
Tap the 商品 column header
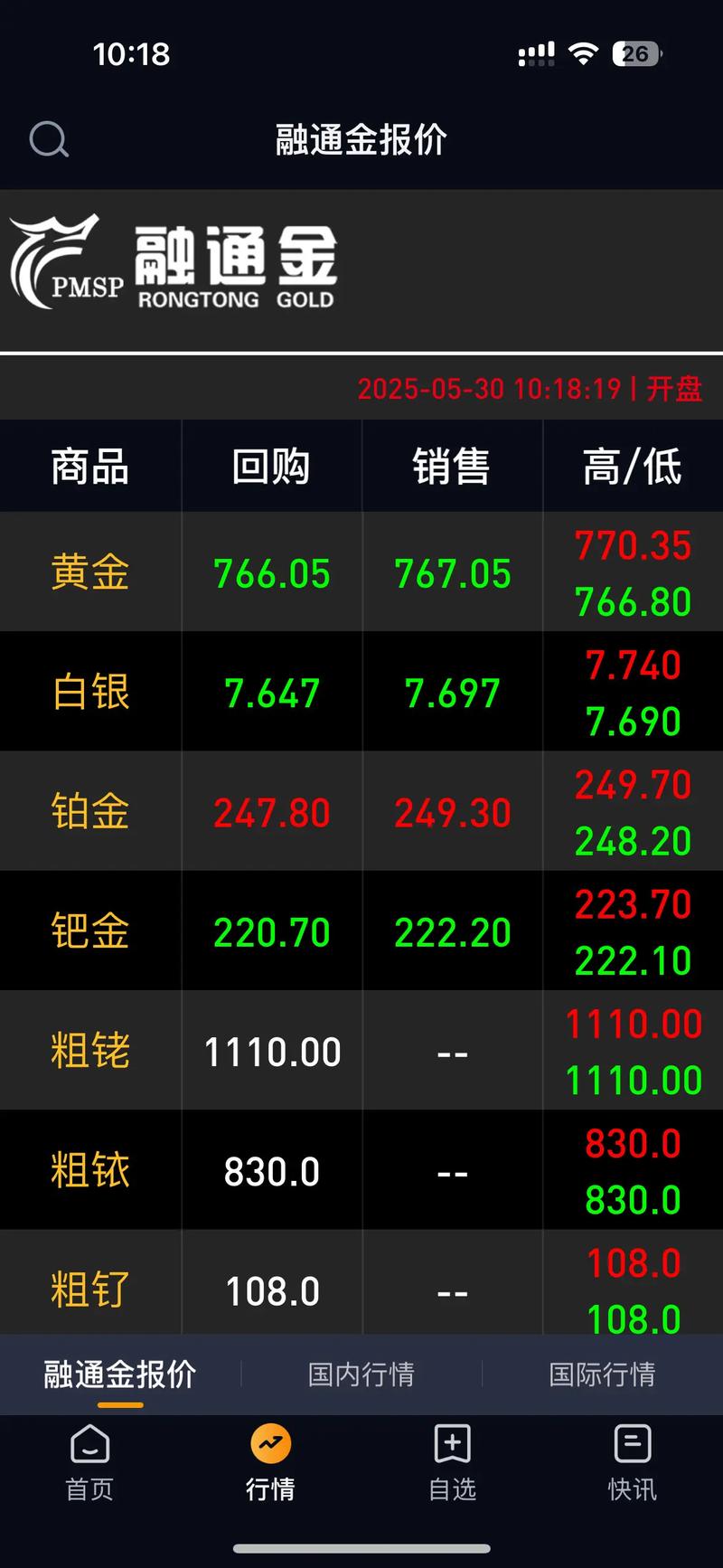[89, 466]
